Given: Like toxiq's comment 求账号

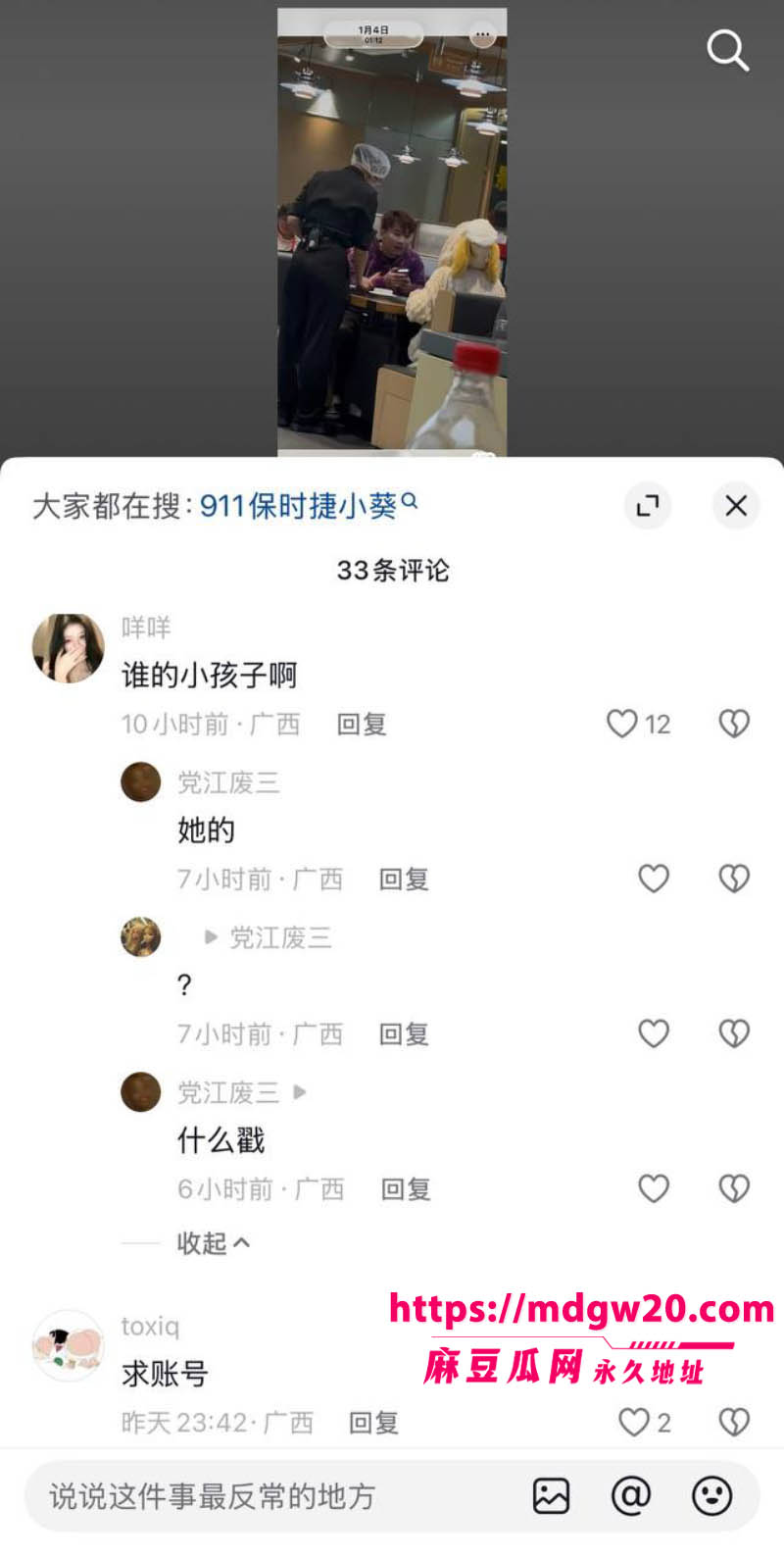Looking at the screenshot, I should [x=644, y=1422].
